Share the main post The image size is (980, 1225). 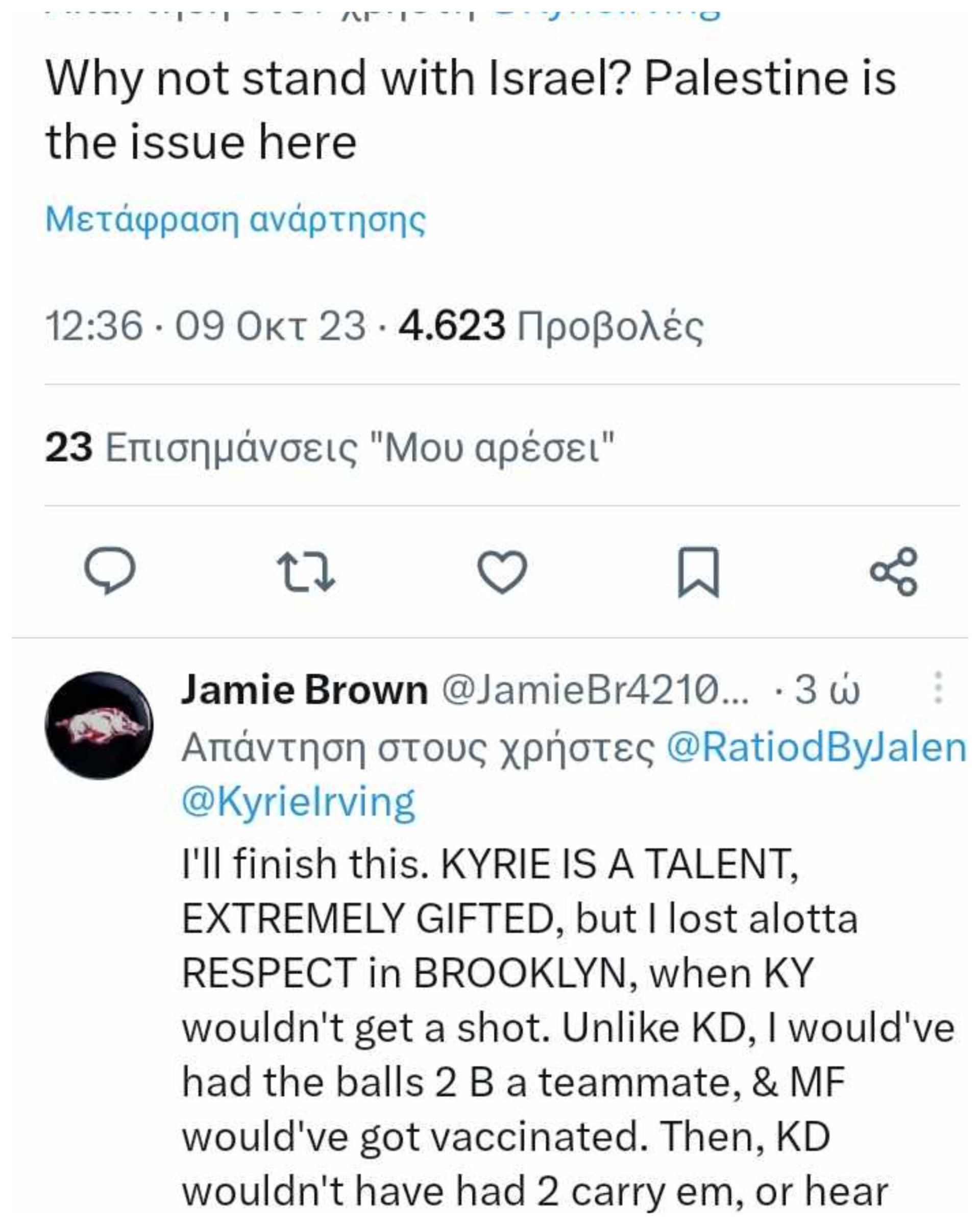894,572
